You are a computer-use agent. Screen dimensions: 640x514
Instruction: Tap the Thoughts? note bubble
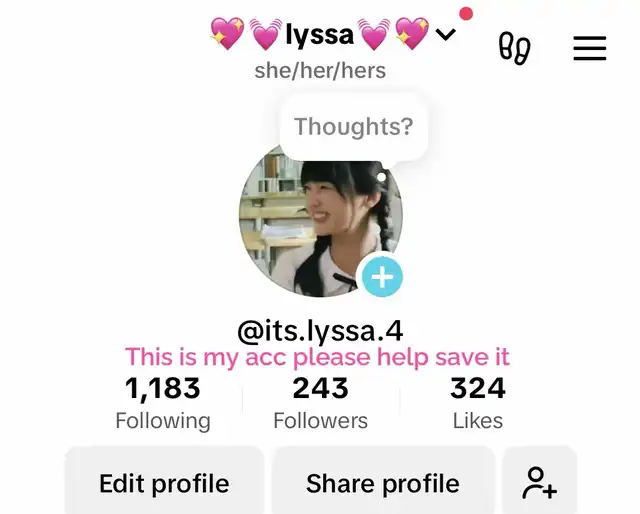pyautogui.click(x=353, y=127)
